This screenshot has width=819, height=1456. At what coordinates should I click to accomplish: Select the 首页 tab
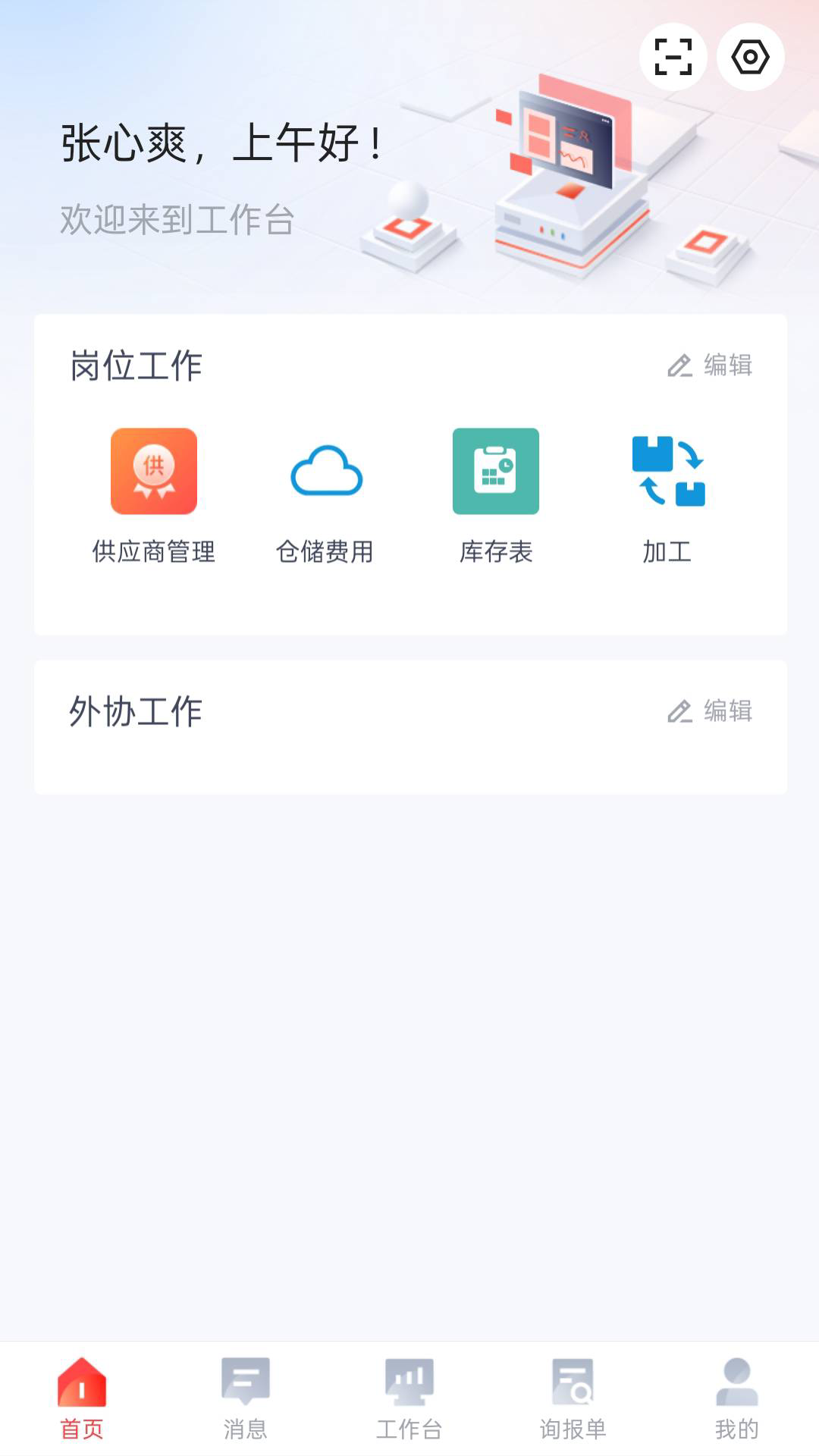pyautogui.click(x=82, y=1398)
